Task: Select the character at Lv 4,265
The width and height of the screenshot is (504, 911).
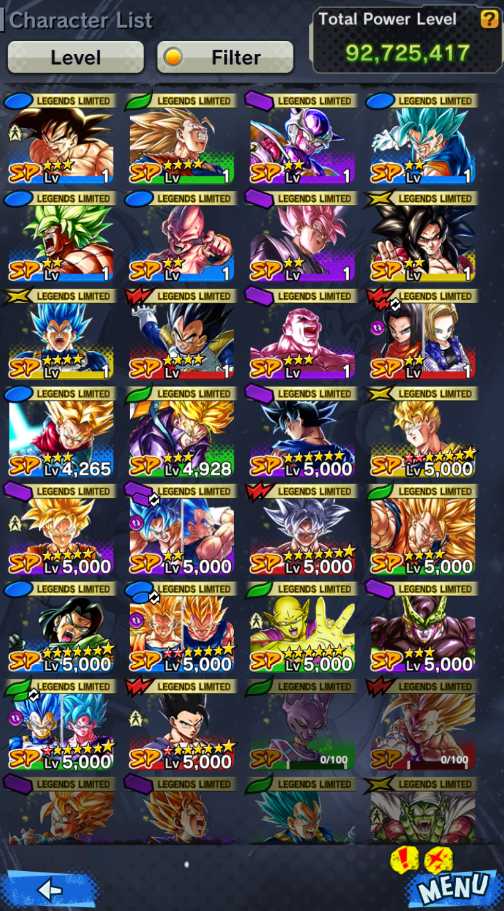Action: point(61,433)
